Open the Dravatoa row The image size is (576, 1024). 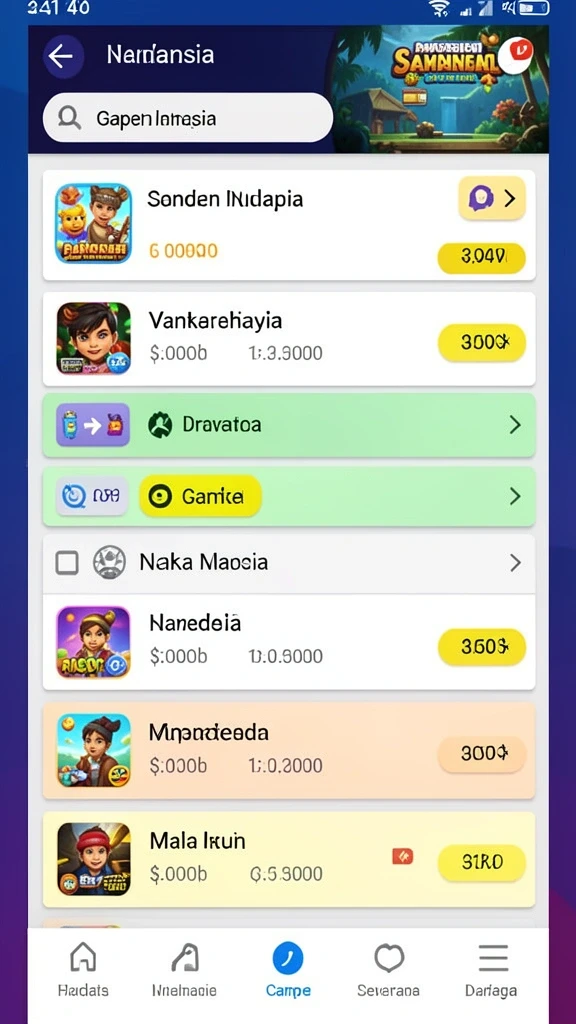pyautogui.click(x=289, y=425)
